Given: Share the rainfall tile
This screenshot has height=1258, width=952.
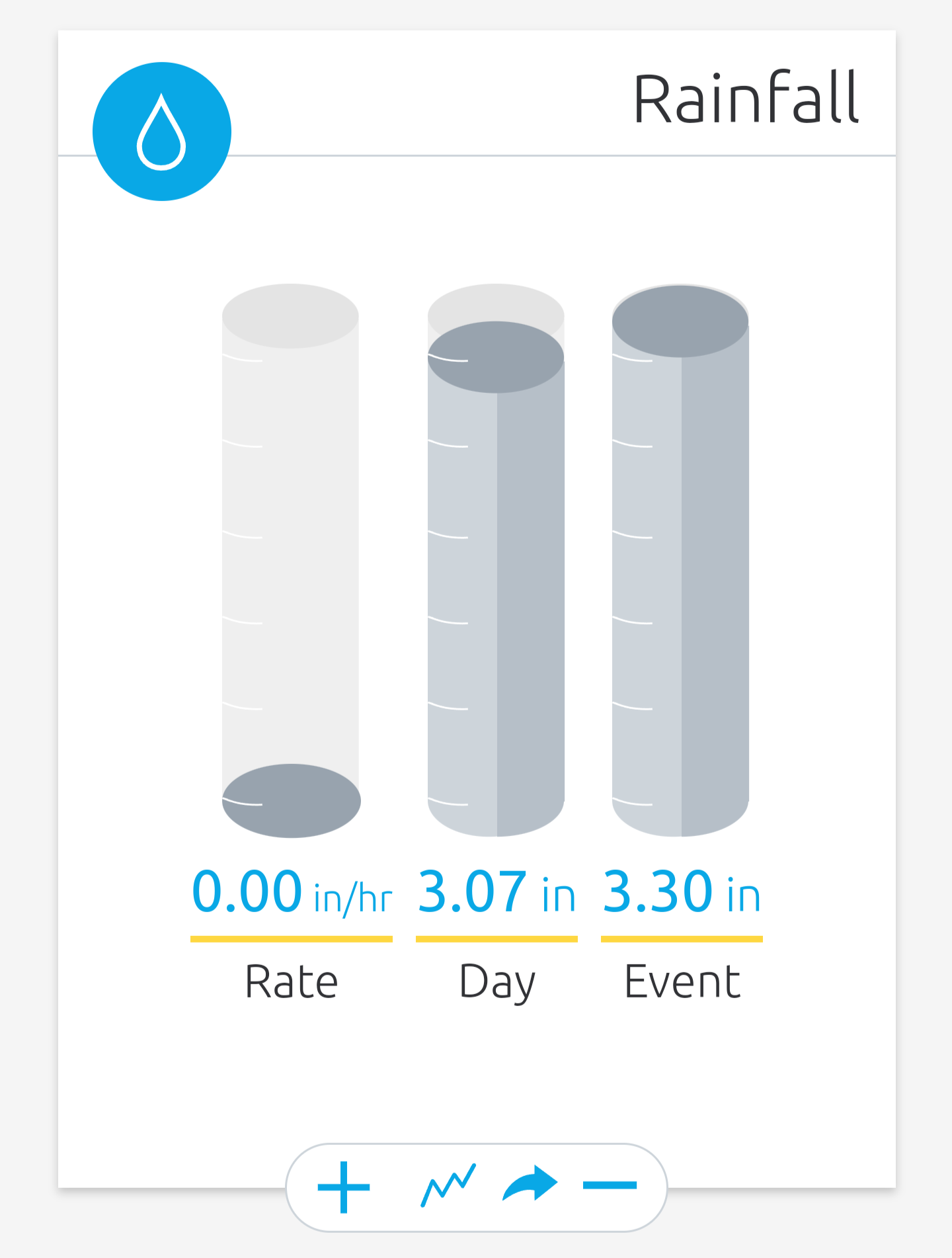Looking at the screenshot, I should 530,1184.
